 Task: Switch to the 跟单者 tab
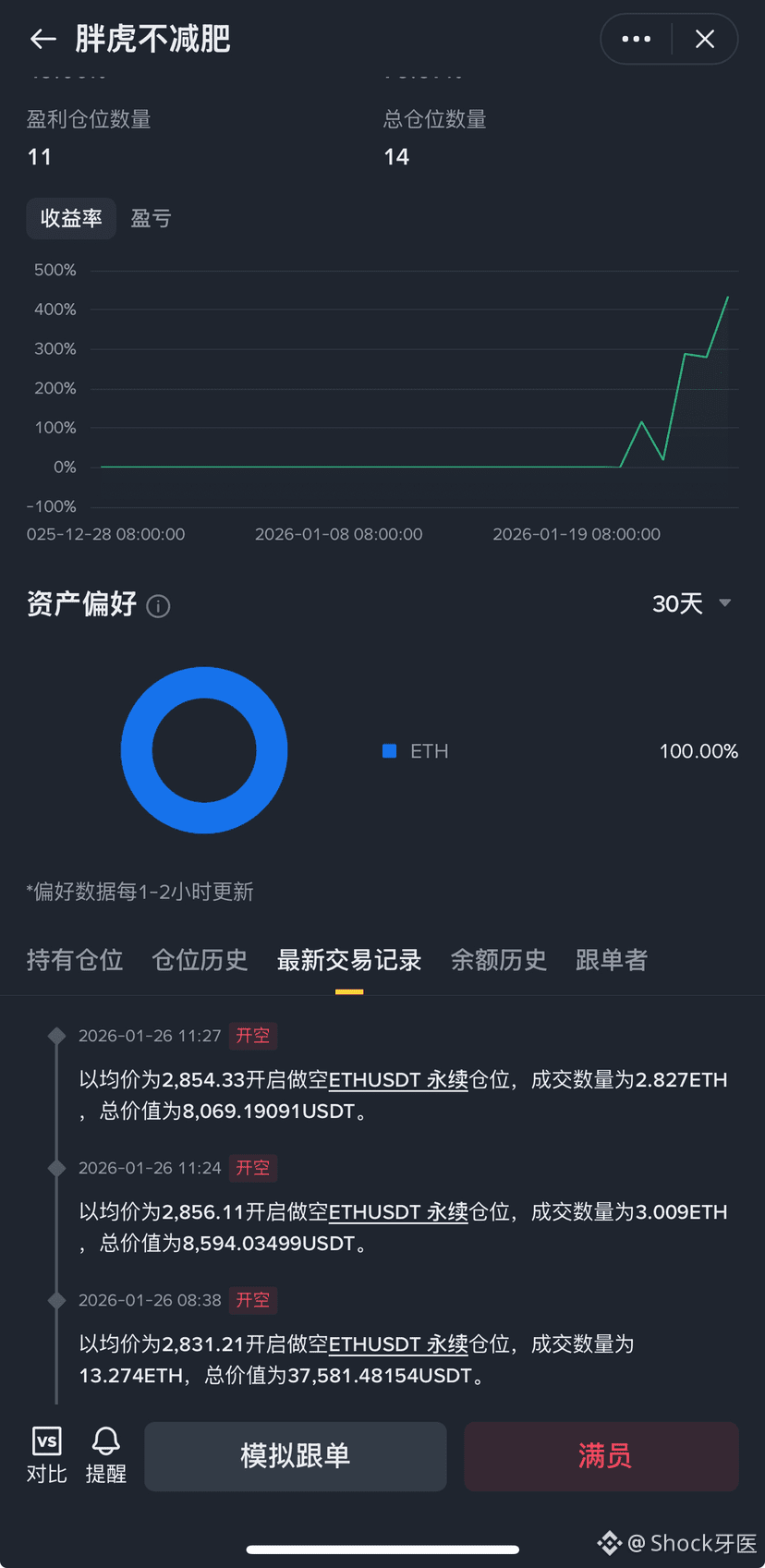coord(612,960)
